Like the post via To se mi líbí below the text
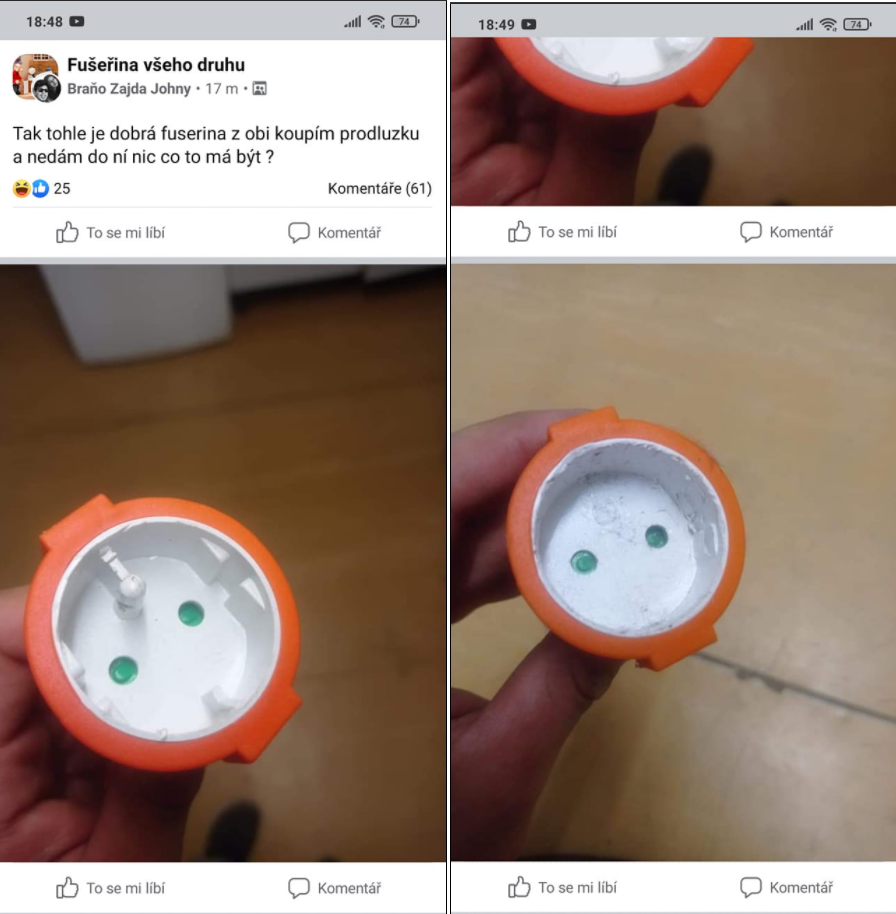 [111, 233]
